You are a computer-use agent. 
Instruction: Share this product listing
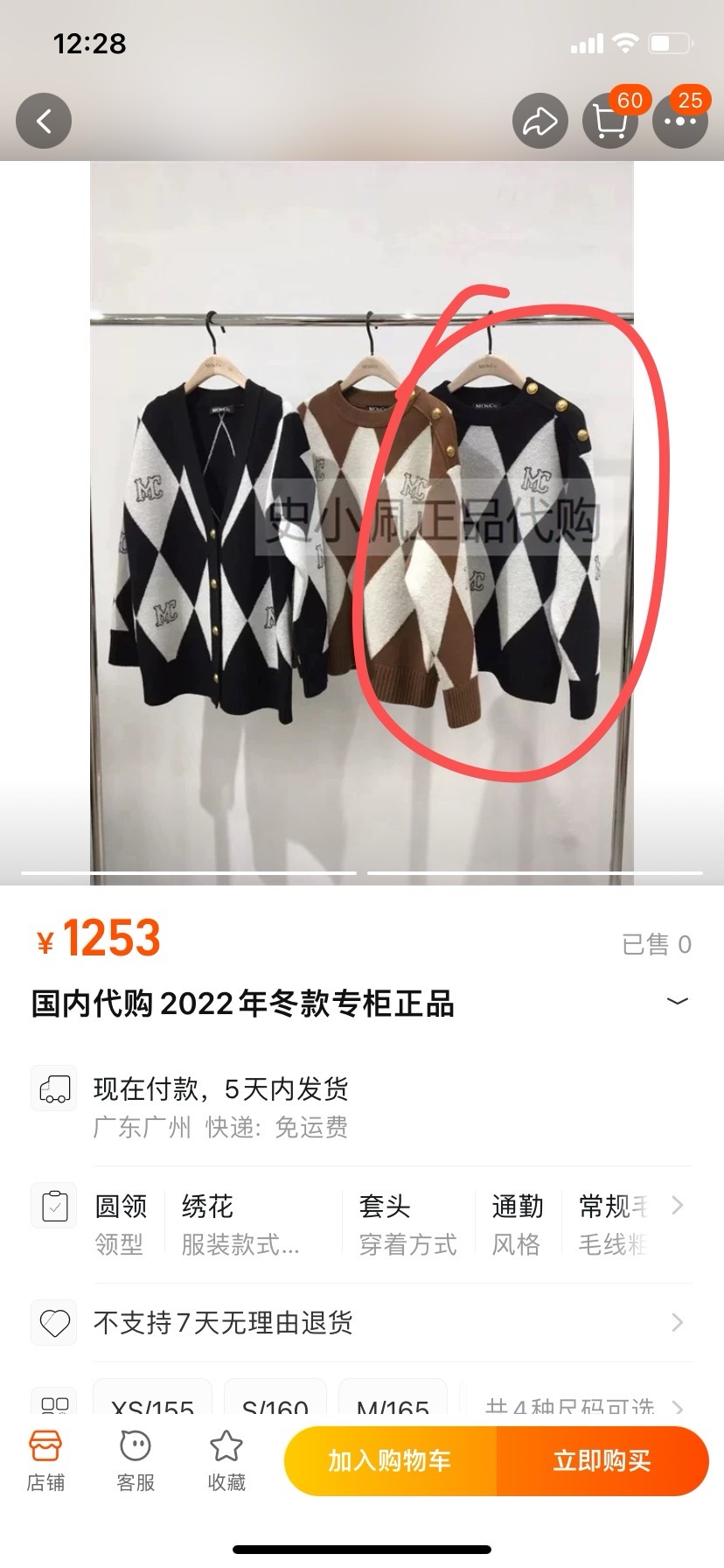coord(540,121)
